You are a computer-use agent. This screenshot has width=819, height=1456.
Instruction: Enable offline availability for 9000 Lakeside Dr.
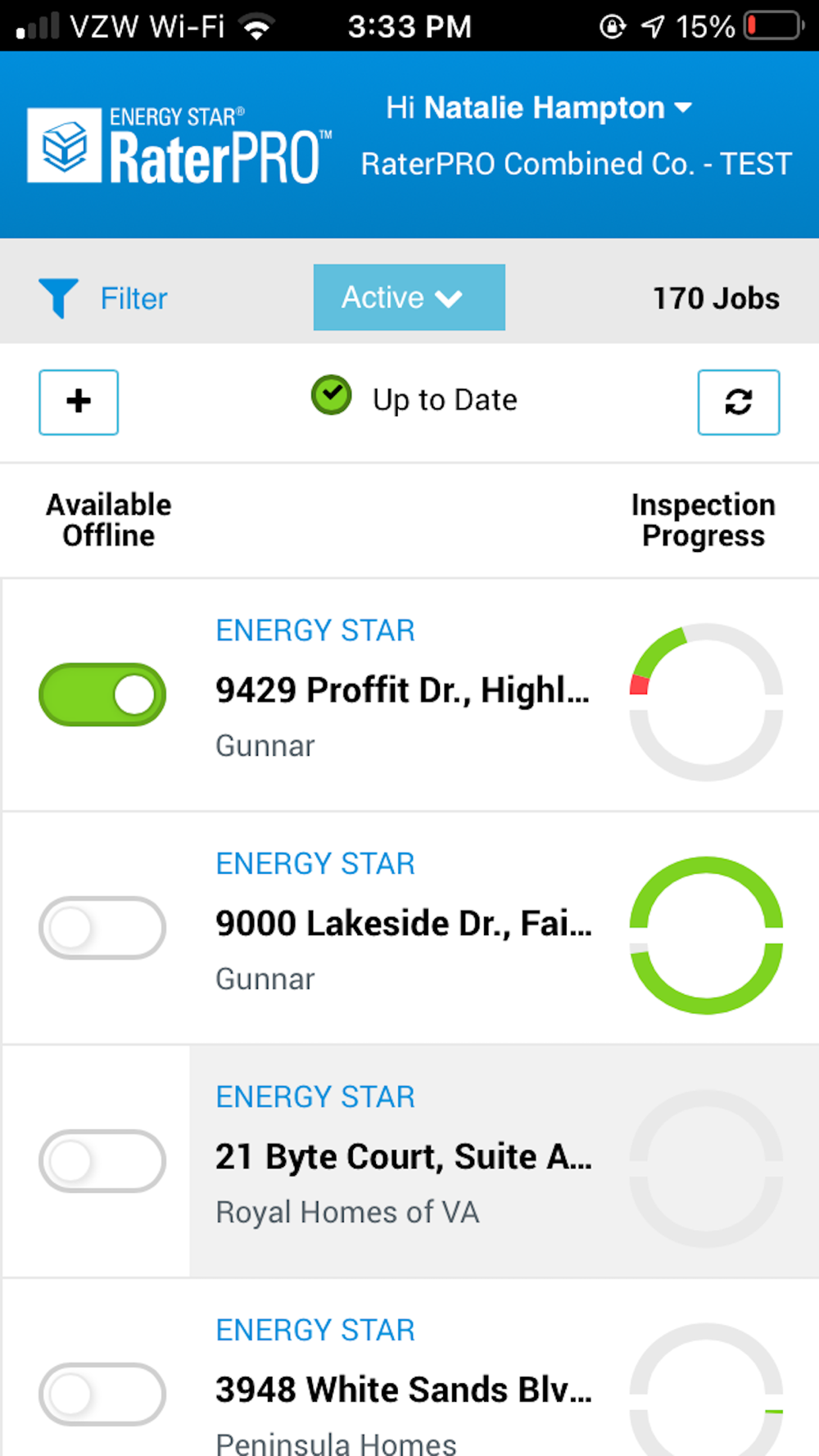[102, 928]
